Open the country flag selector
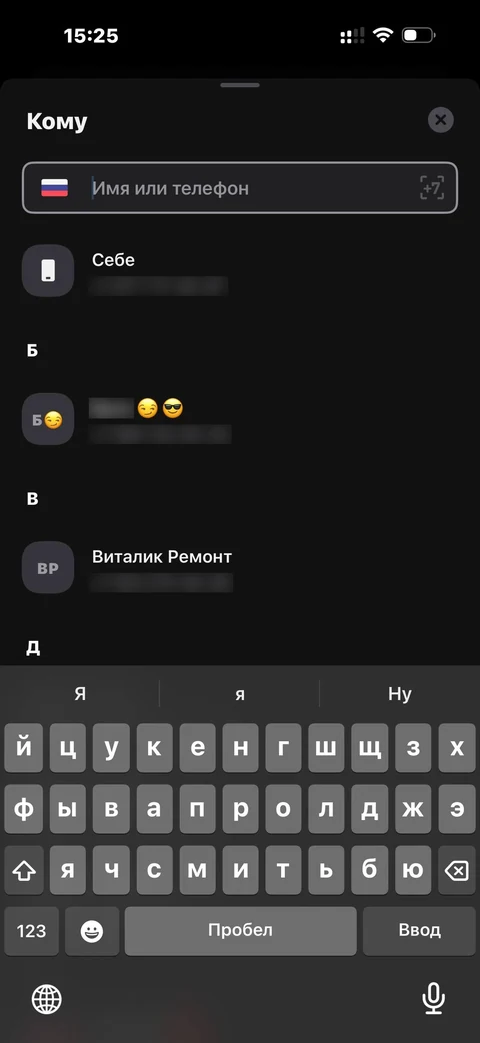The width and height of the screenshot is (480, 1043). click(x=55, y=188)
